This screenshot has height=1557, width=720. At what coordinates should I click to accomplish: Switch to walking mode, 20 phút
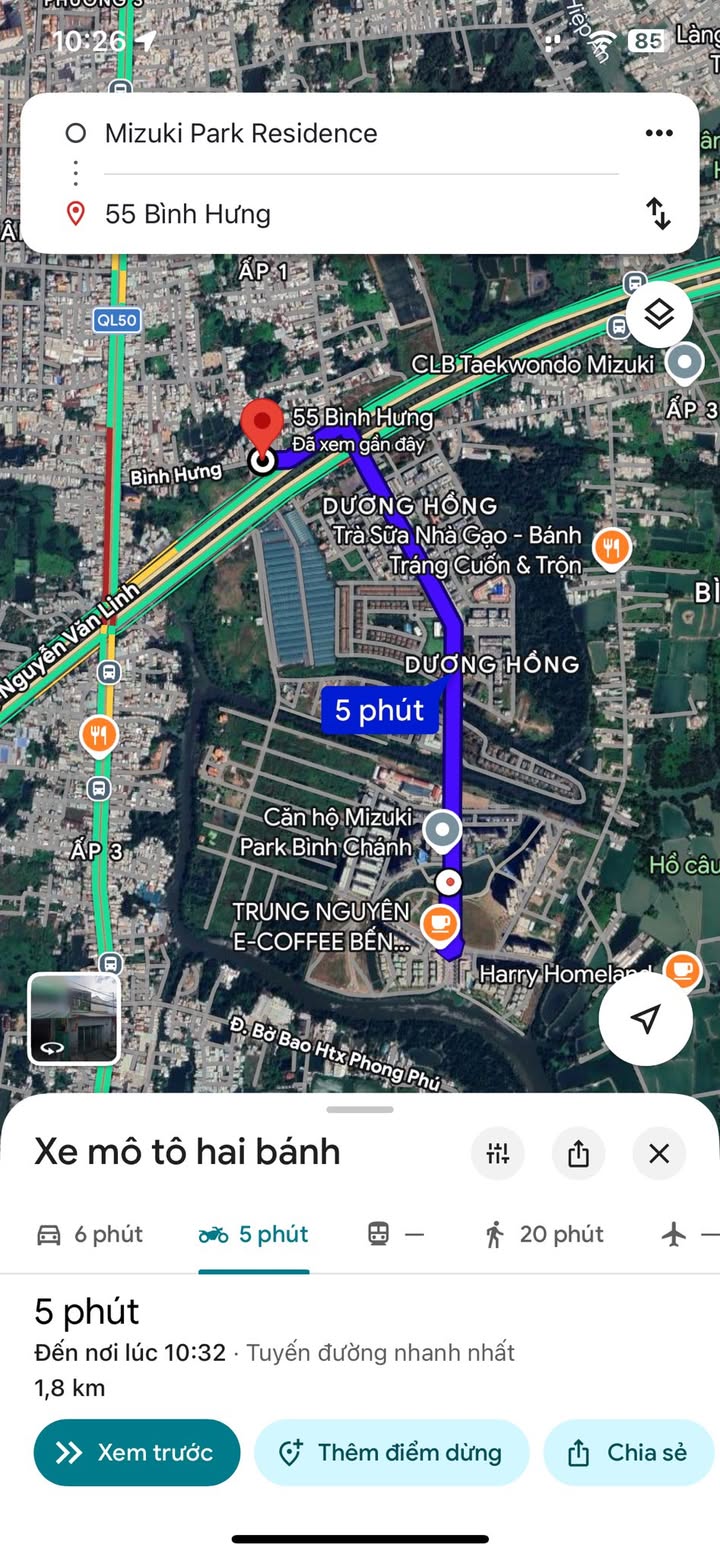[x=544, y=1235]
